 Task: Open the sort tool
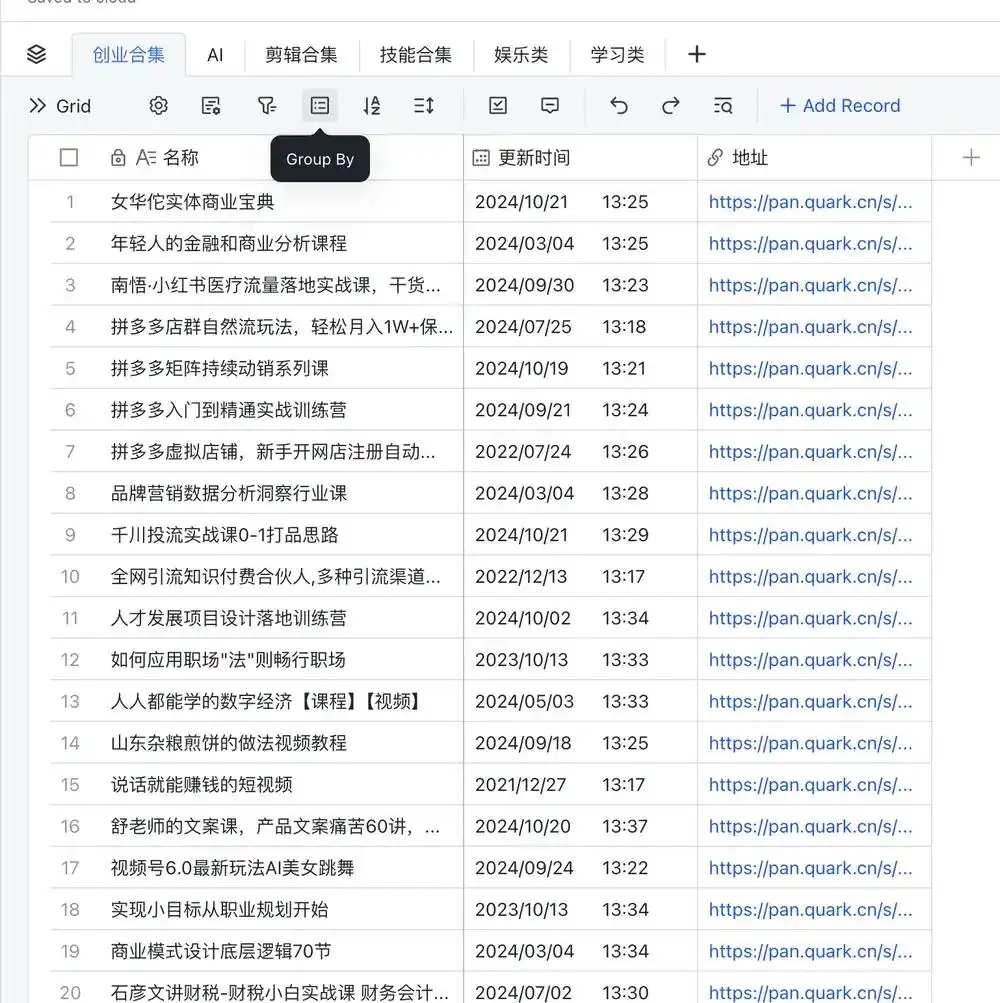372,106
